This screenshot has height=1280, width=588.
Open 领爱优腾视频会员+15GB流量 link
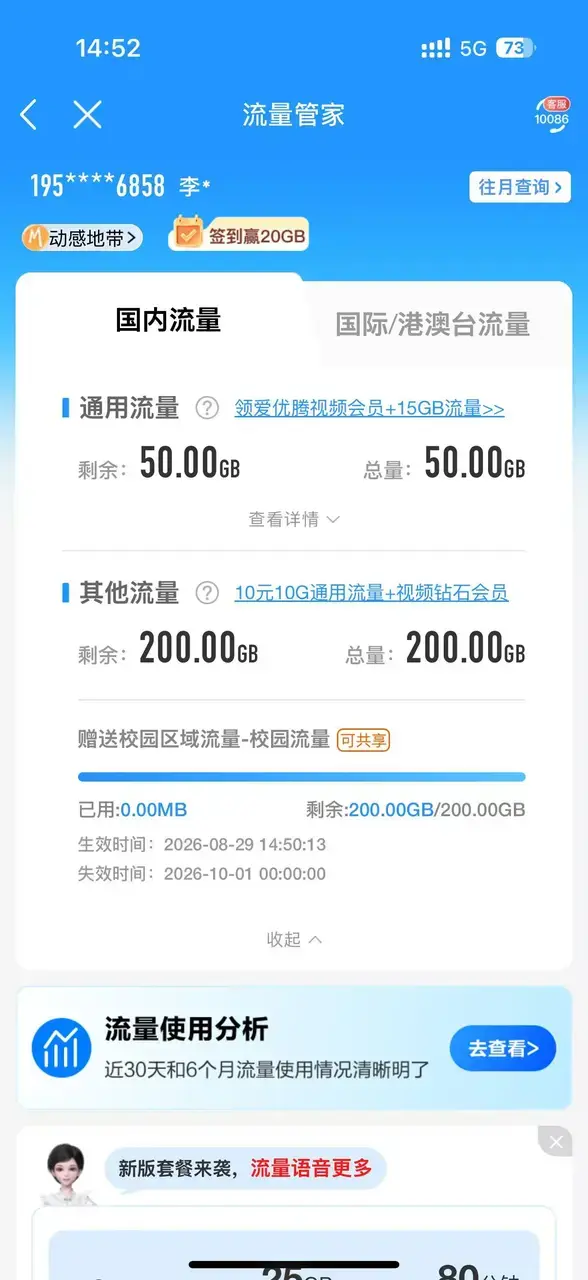370,408
